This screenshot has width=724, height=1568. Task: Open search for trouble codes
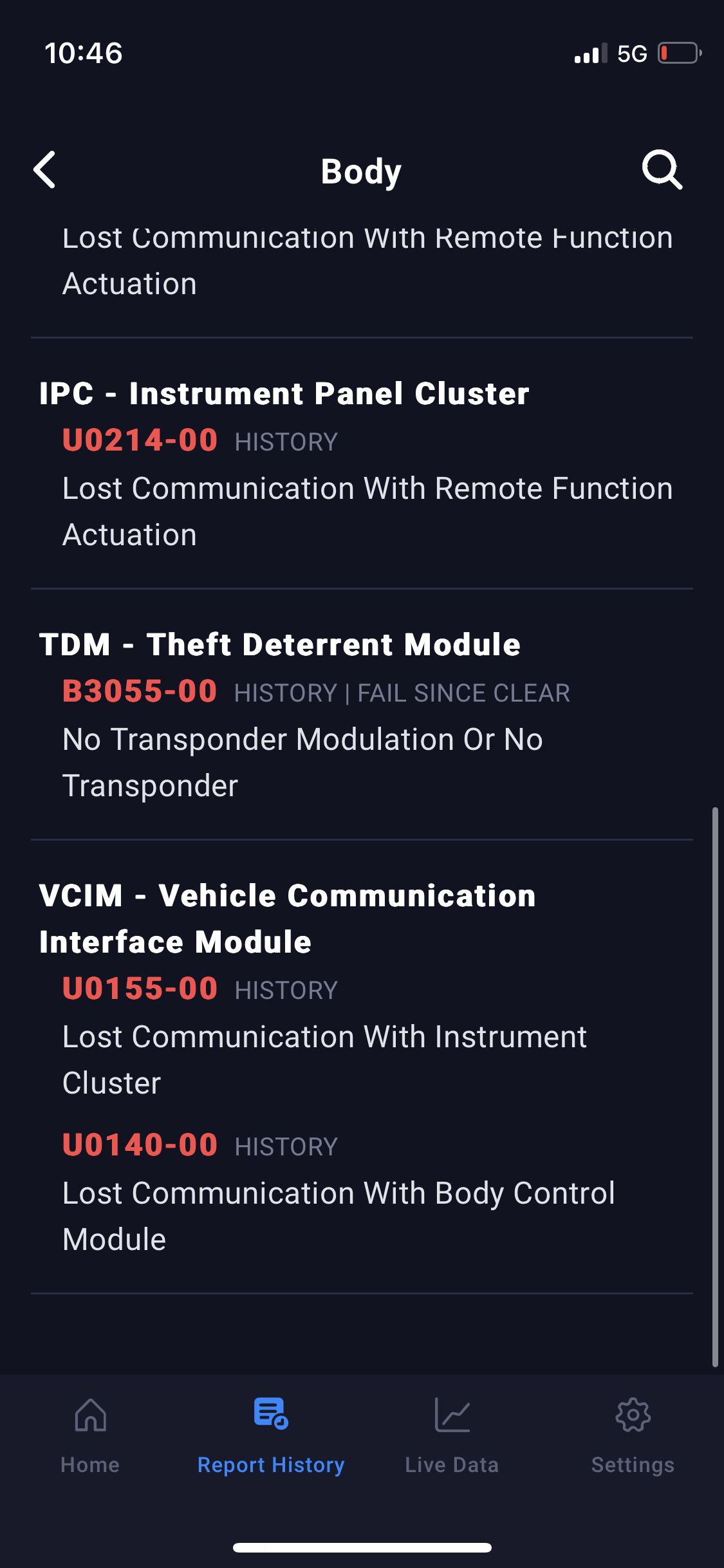(662, 170)
